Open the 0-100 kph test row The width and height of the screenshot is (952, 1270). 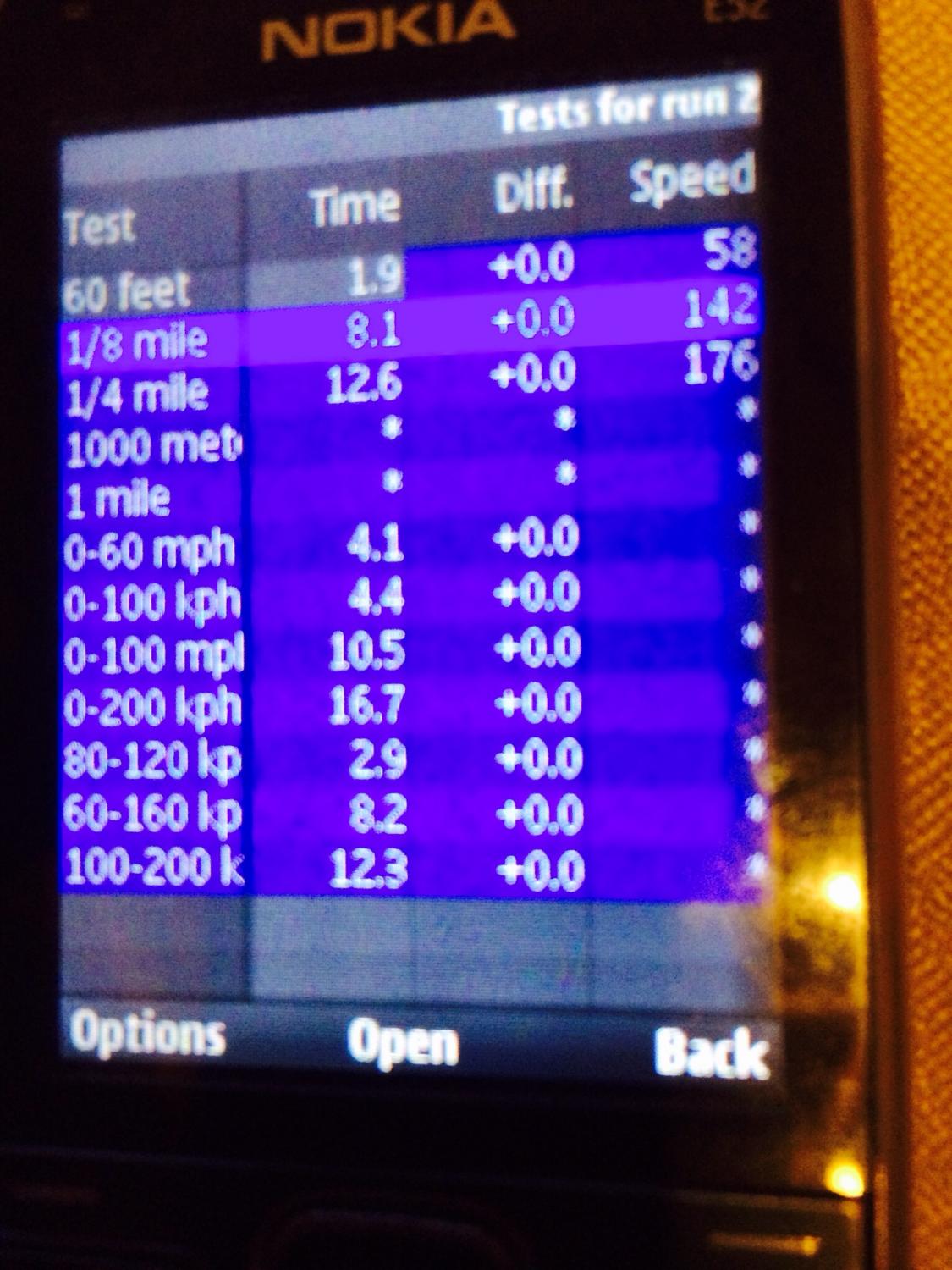[x=152, y=603]
